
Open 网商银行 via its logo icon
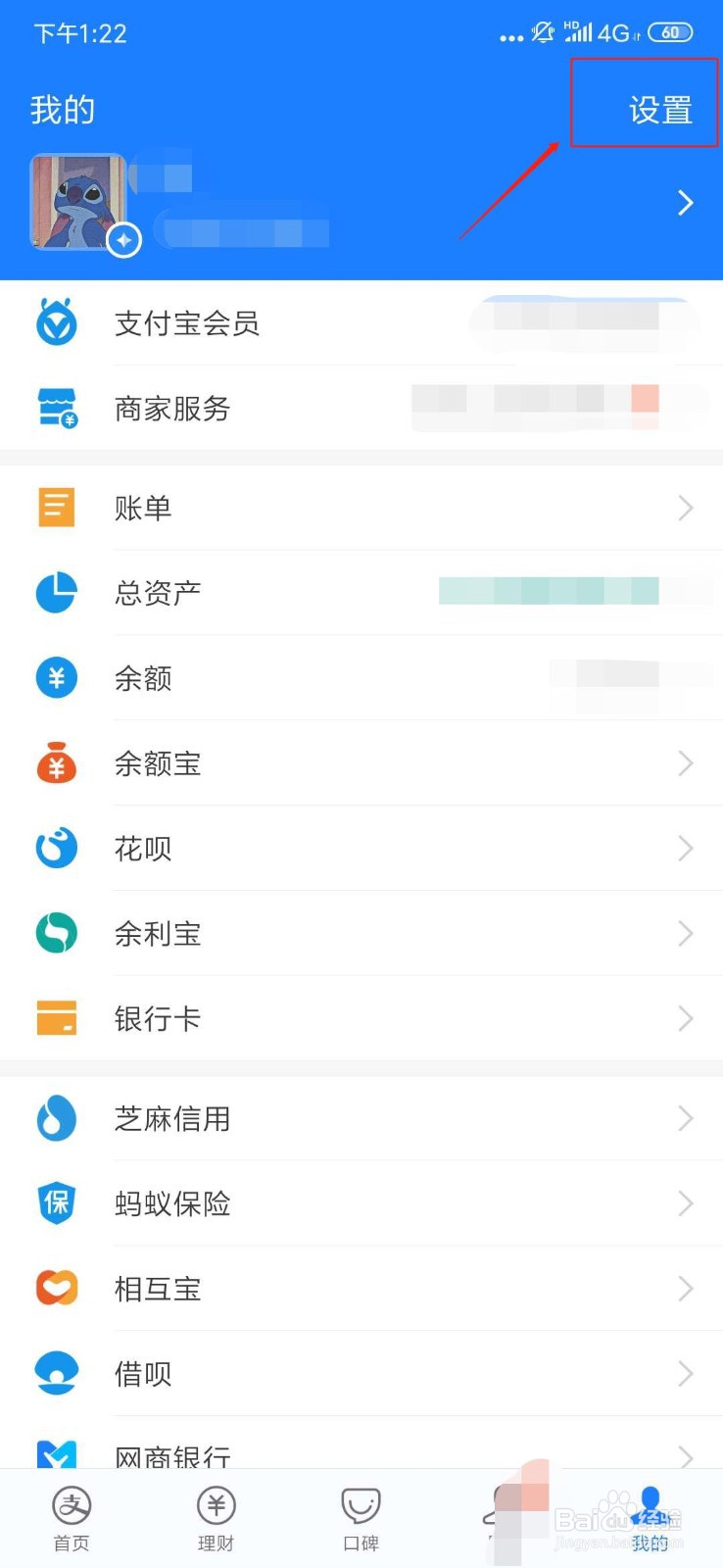[56, 1455]
